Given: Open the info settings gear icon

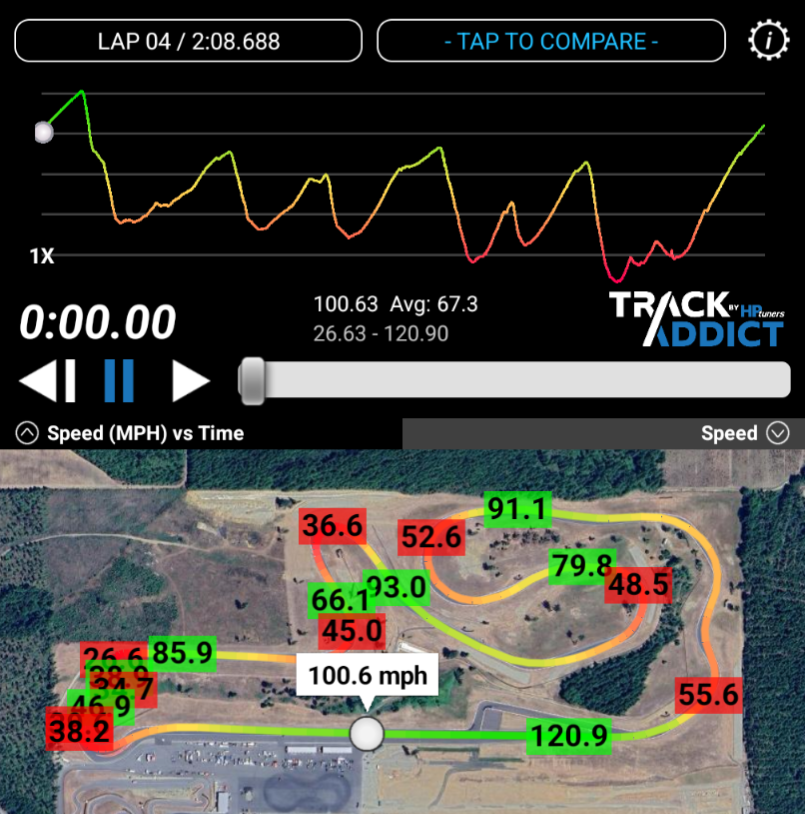Looking at the screenshot, I should coord(769,41).
